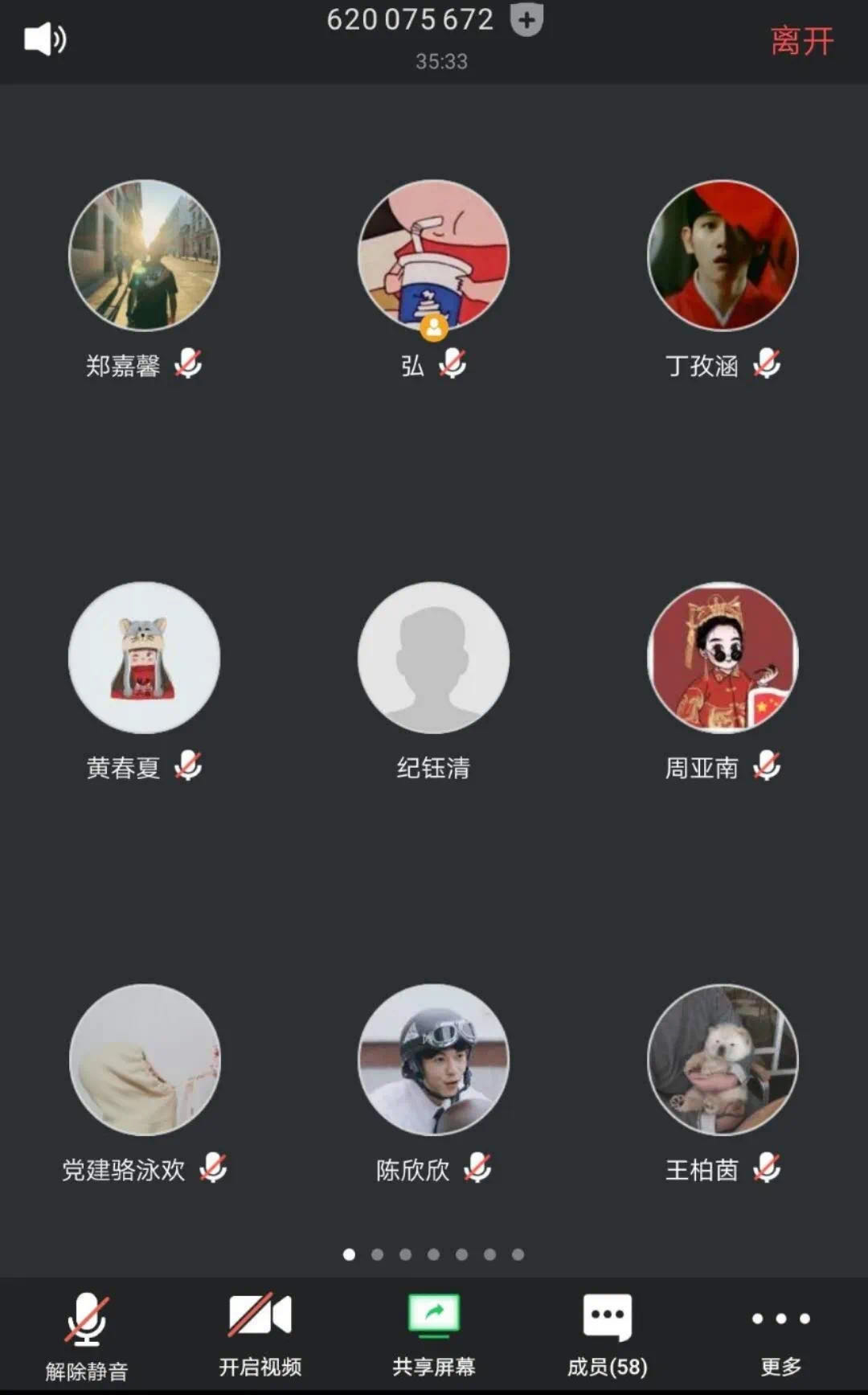Unmute microphone with 解除静音

click(87, 1336)
